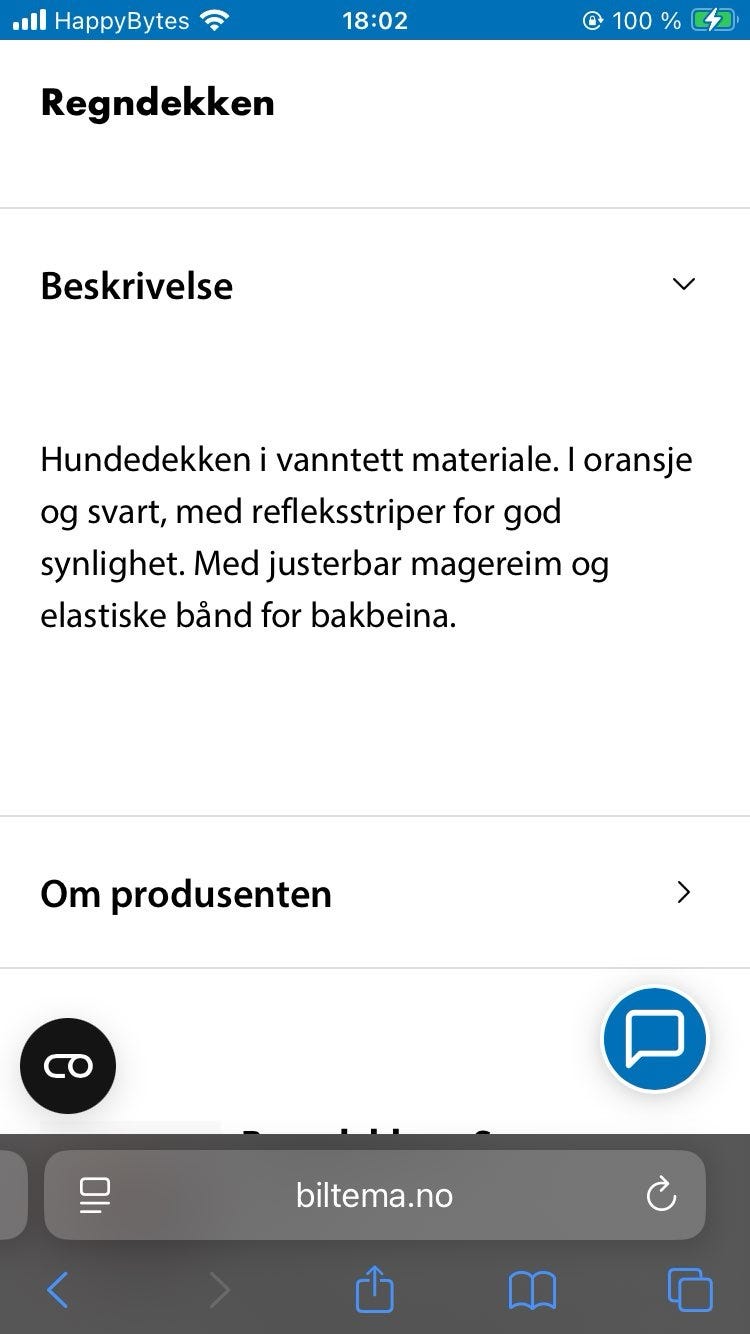Viewport: 750px width, 1334px height.
Task: Open Safari bookmarks
Action: [534, 1290]
